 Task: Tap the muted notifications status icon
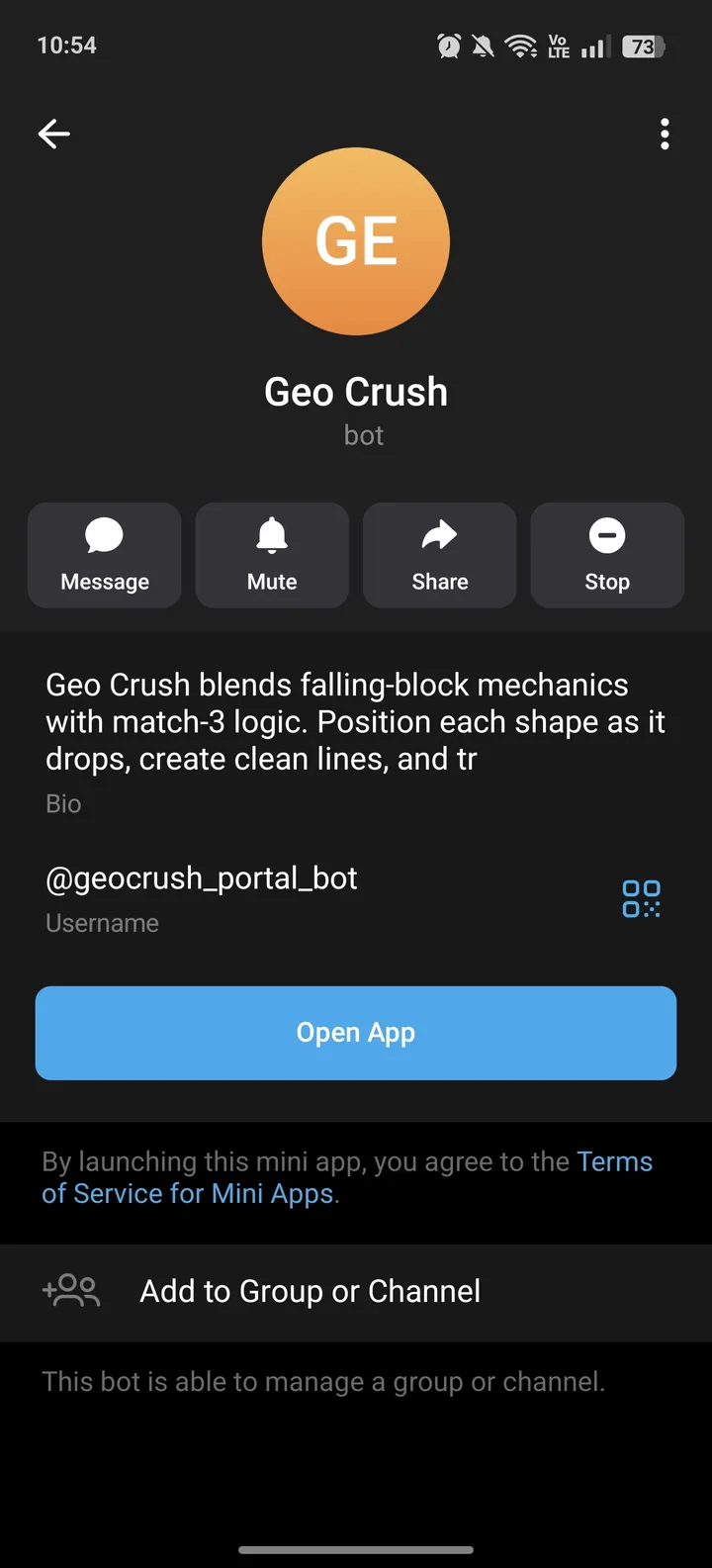click(x=484, y=45)
